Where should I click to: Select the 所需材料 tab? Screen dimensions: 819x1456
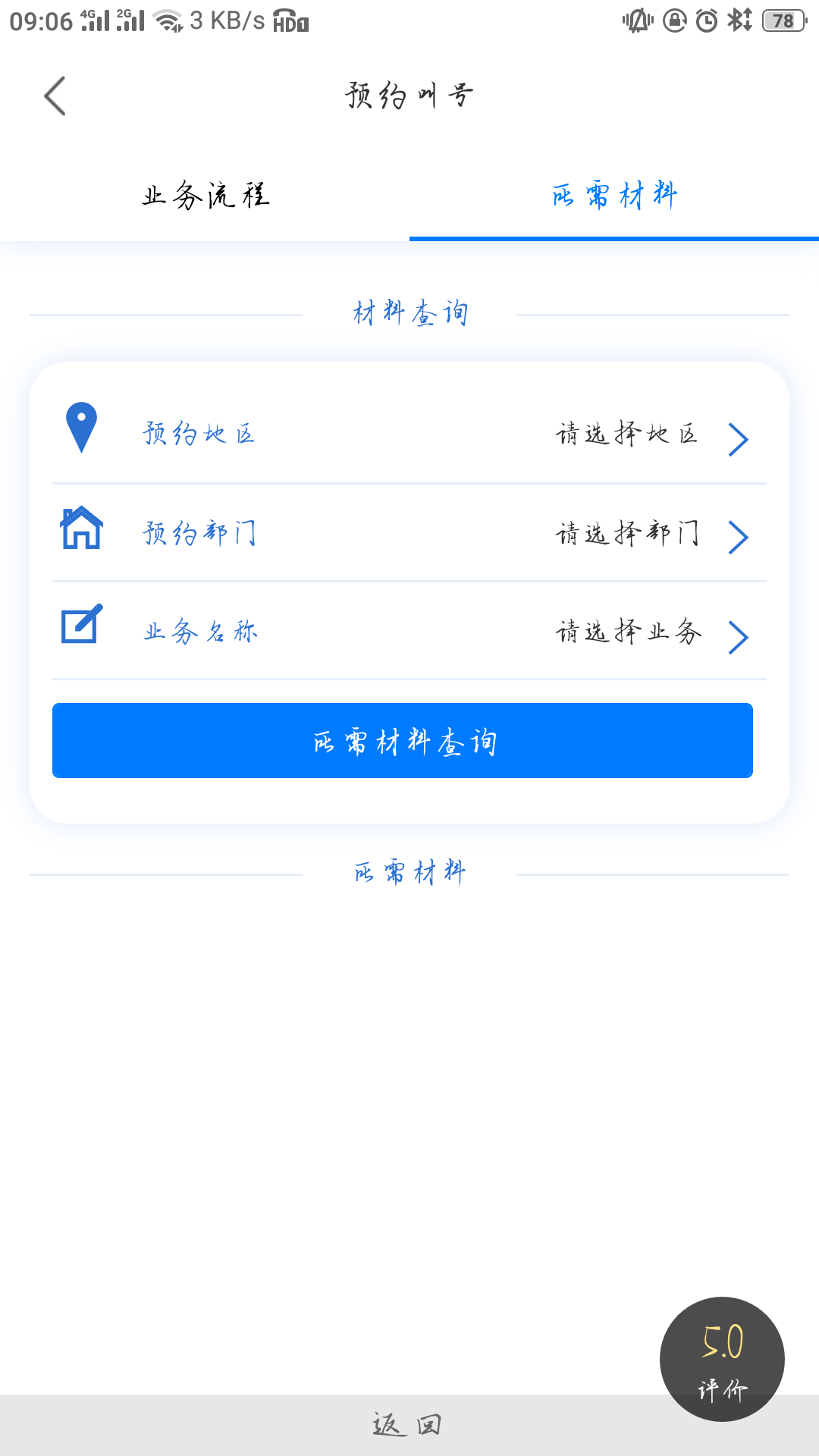tap(614, 196)
